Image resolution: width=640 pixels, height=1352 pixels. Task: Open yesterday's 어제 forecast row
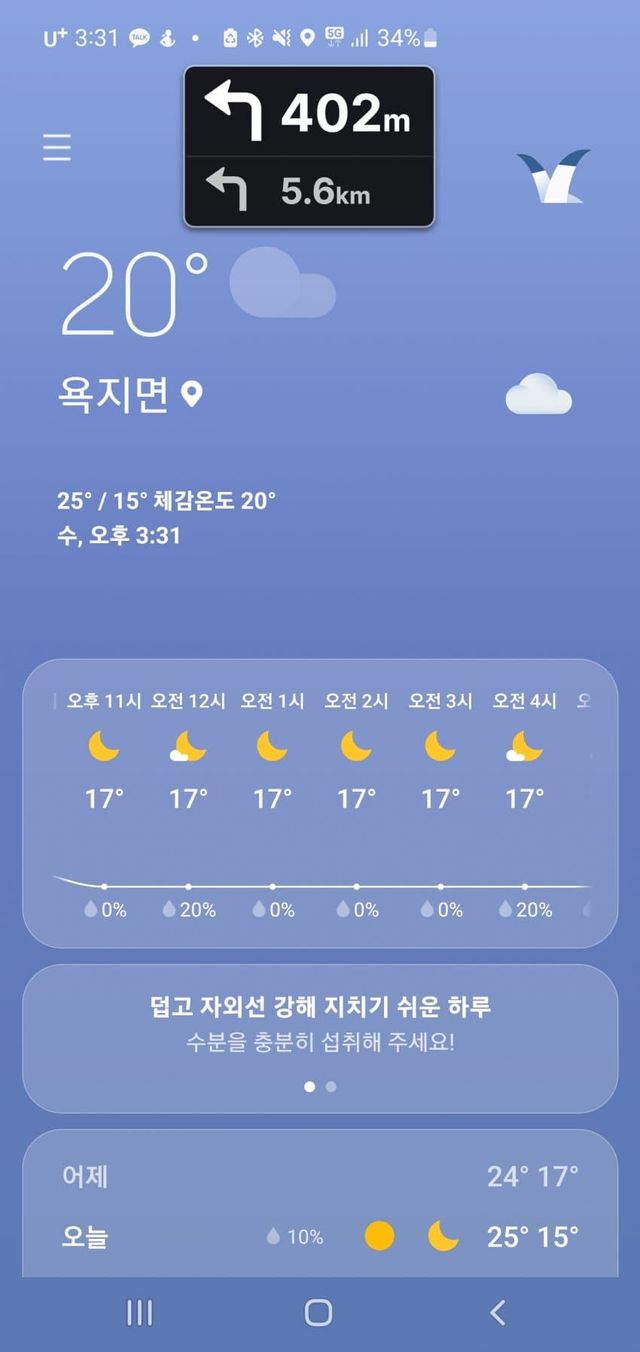(x=320, y=1177)
